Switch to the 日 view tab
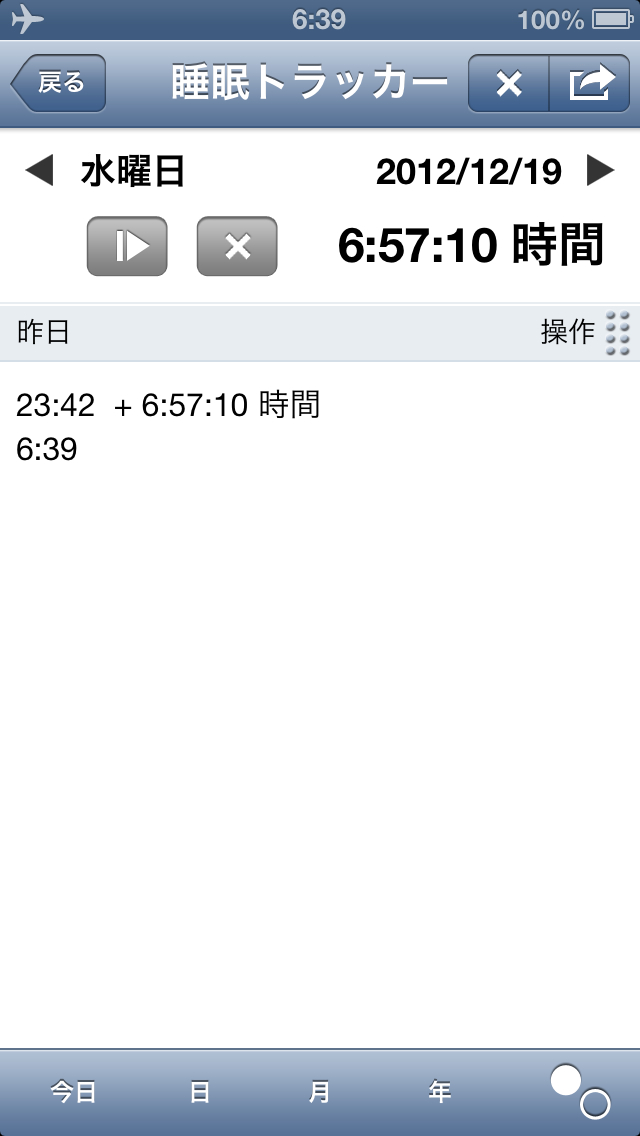 click(x=200, y=1092)
